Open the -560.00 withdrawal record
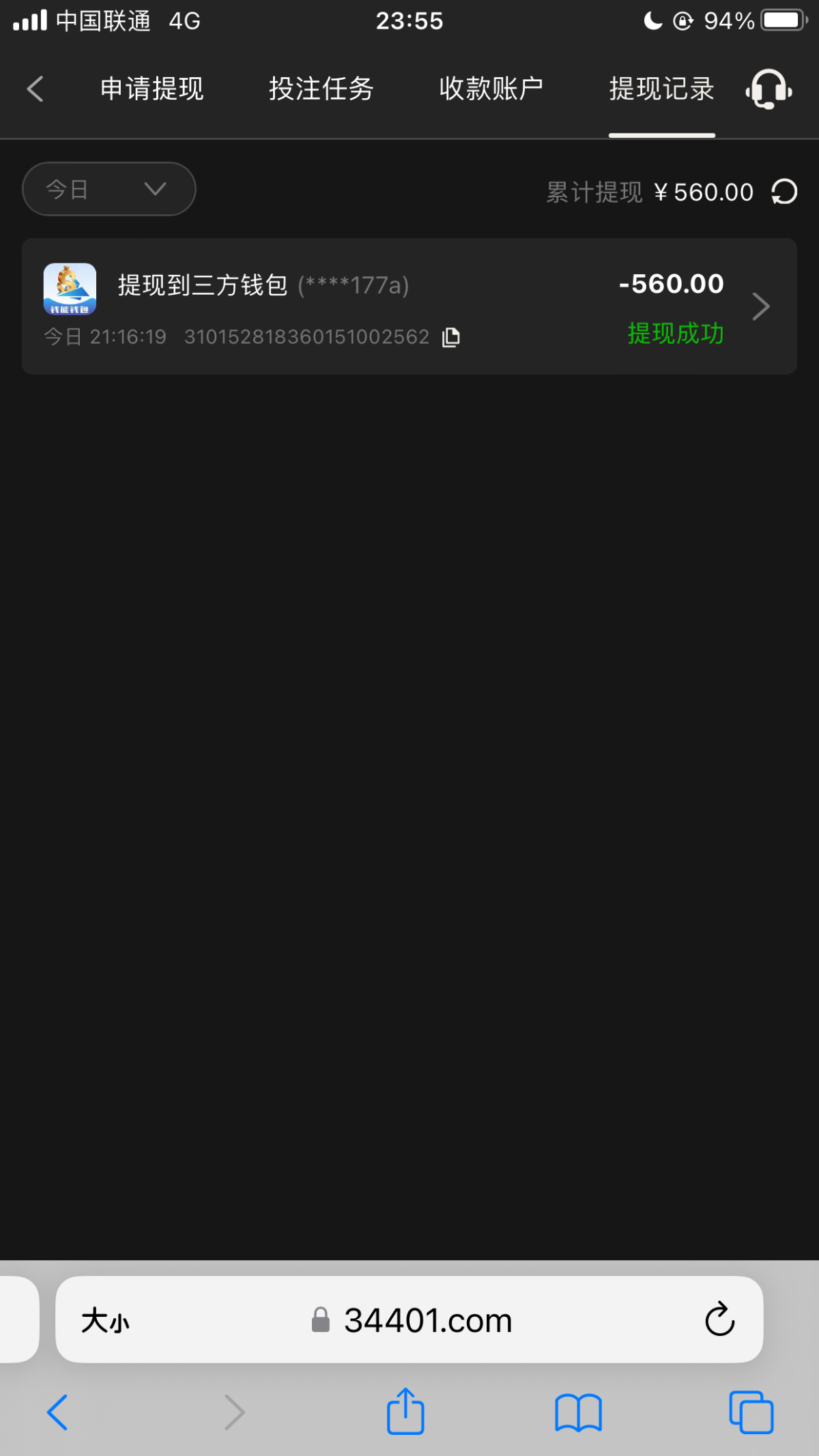Image resolution: width=819 pixels, height=1456 pixels. coord(409,306)
